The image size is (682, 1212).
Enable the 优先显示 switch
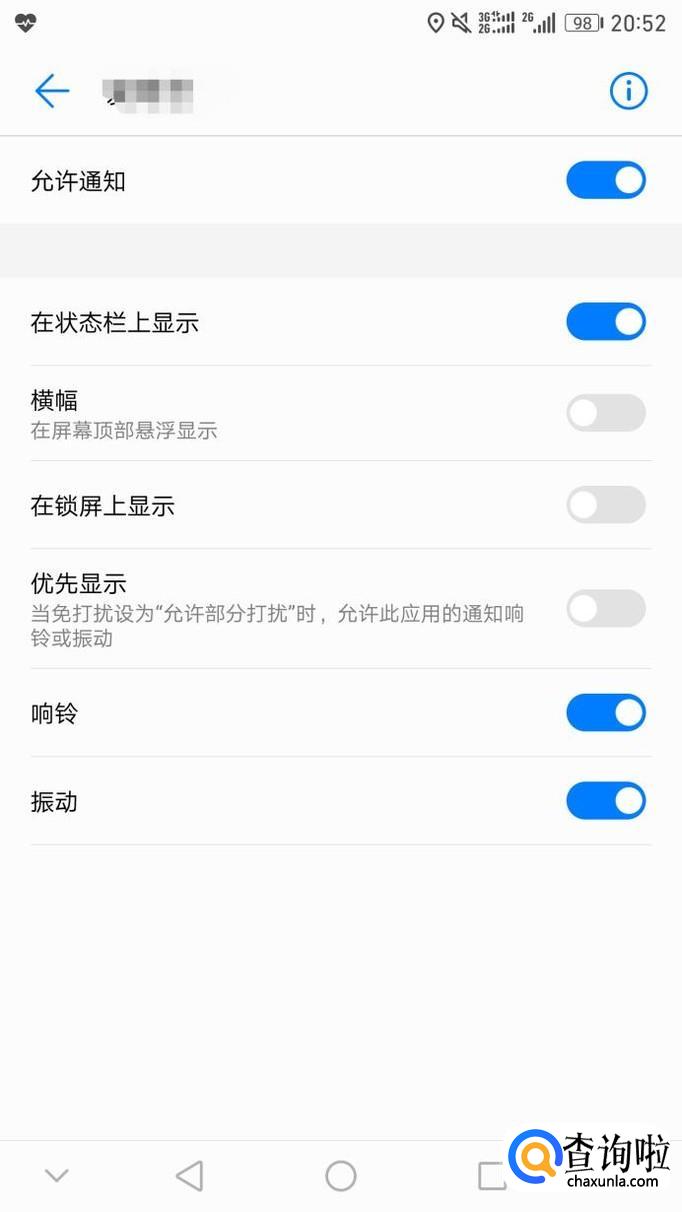(606, 608)
